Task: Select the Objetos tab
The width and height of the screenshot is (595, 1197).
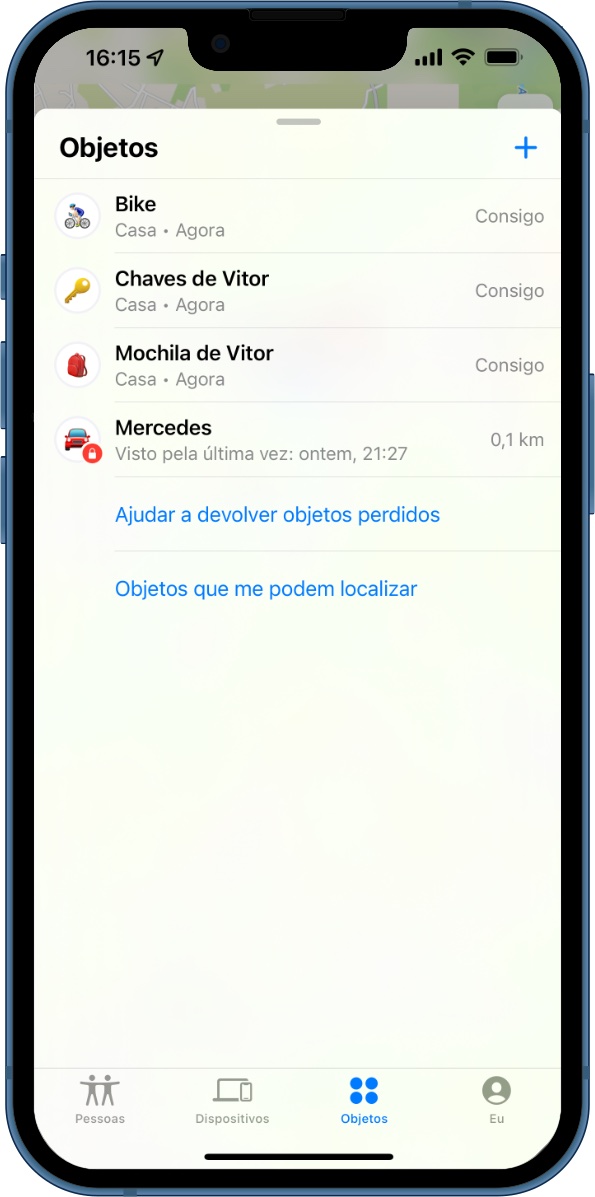Action: pyautogui.click(x=364, y=1099)
